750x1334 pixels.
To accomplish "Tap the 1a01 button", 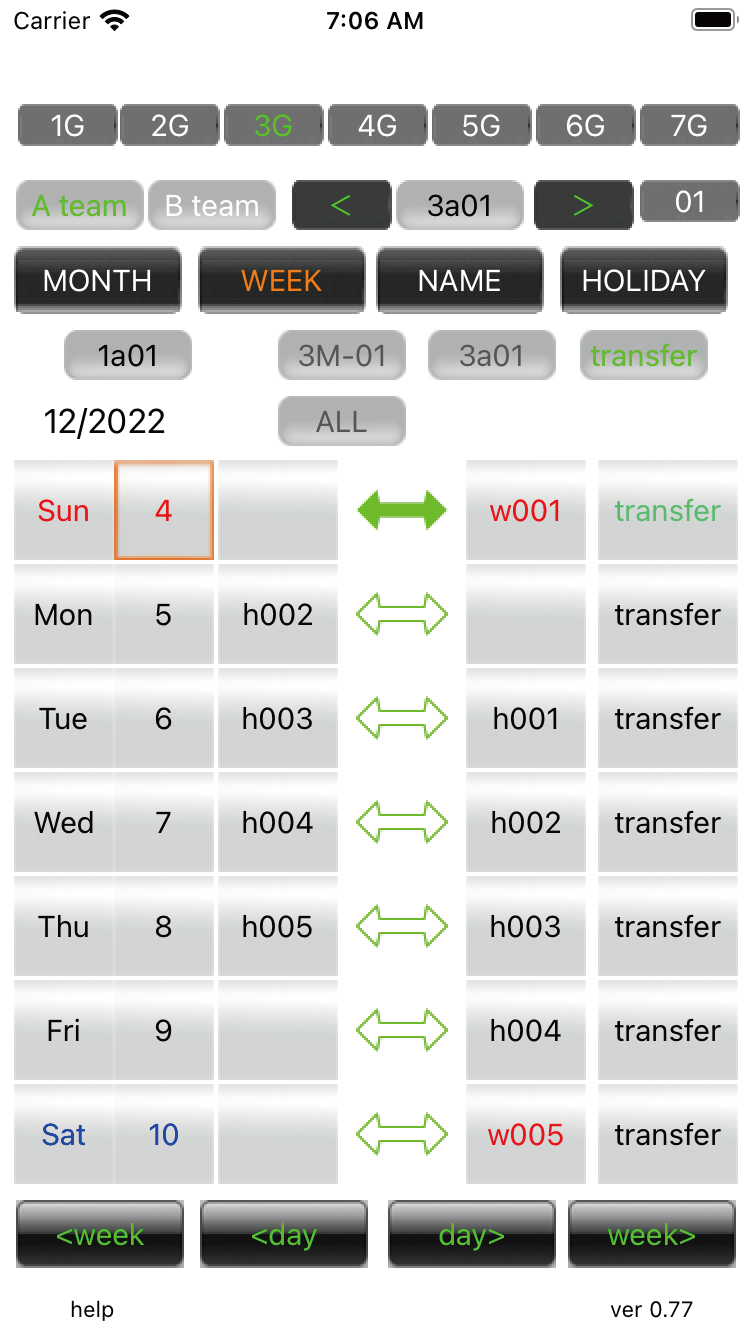I will click(127, 356).
